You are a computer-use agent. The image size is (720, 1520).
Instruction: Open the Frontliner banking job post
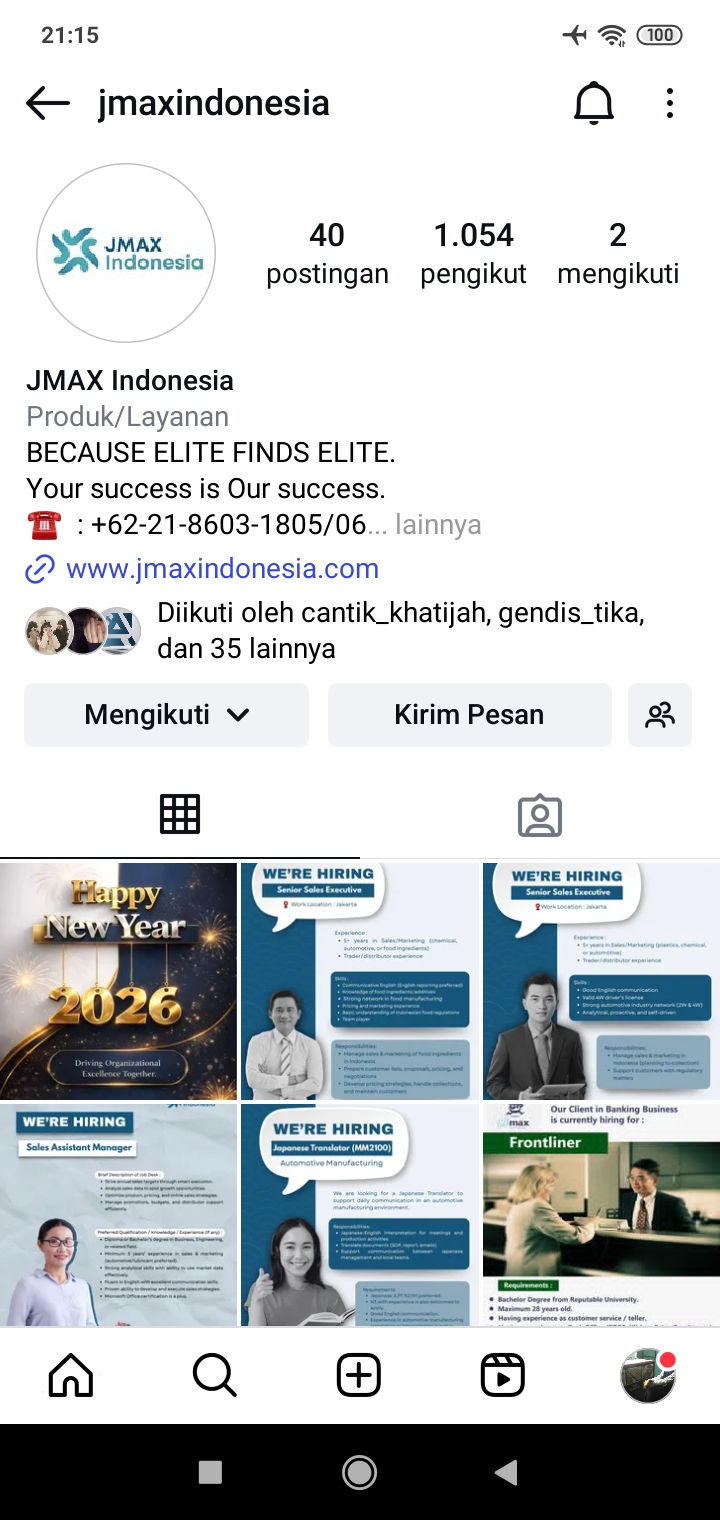[601, 1215]
